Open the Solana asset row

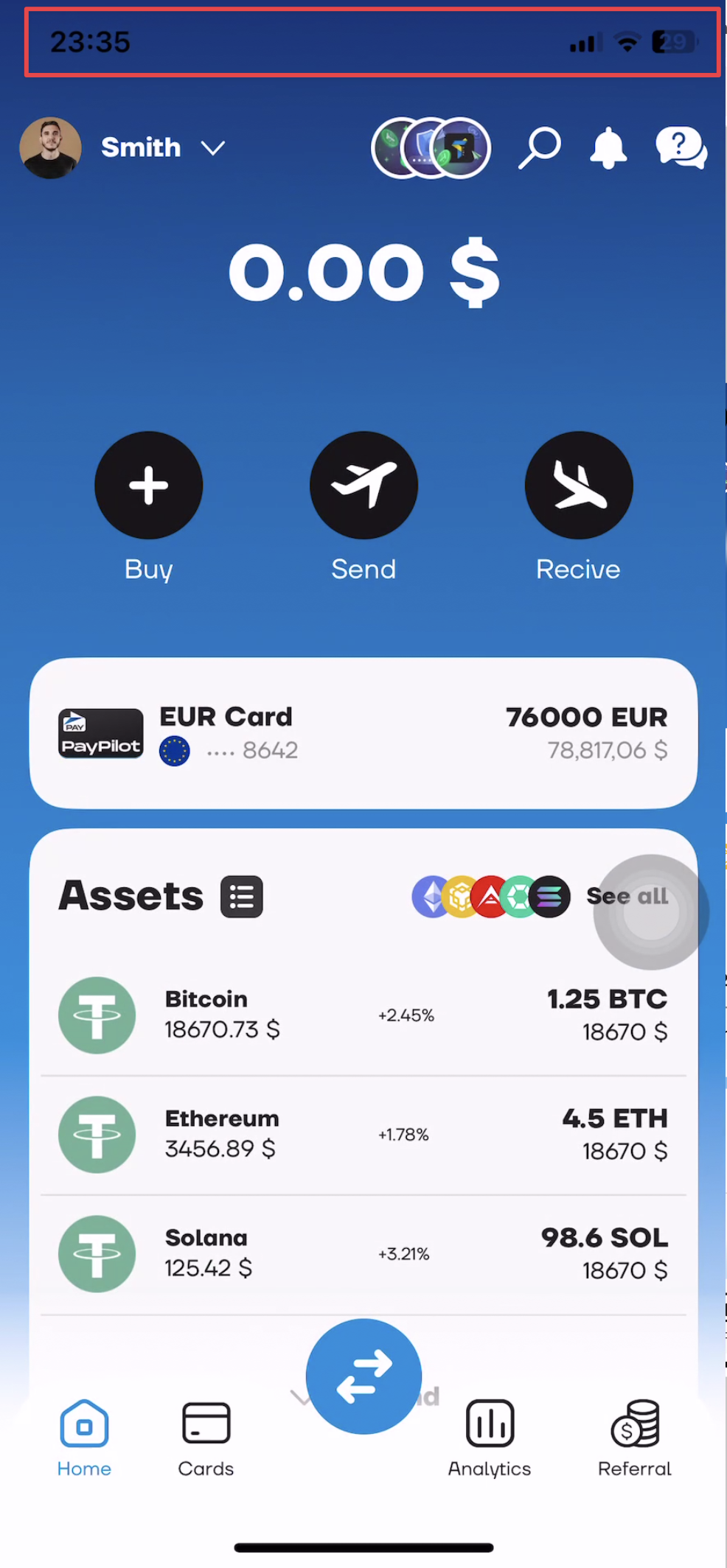[x=363, y=1254]
